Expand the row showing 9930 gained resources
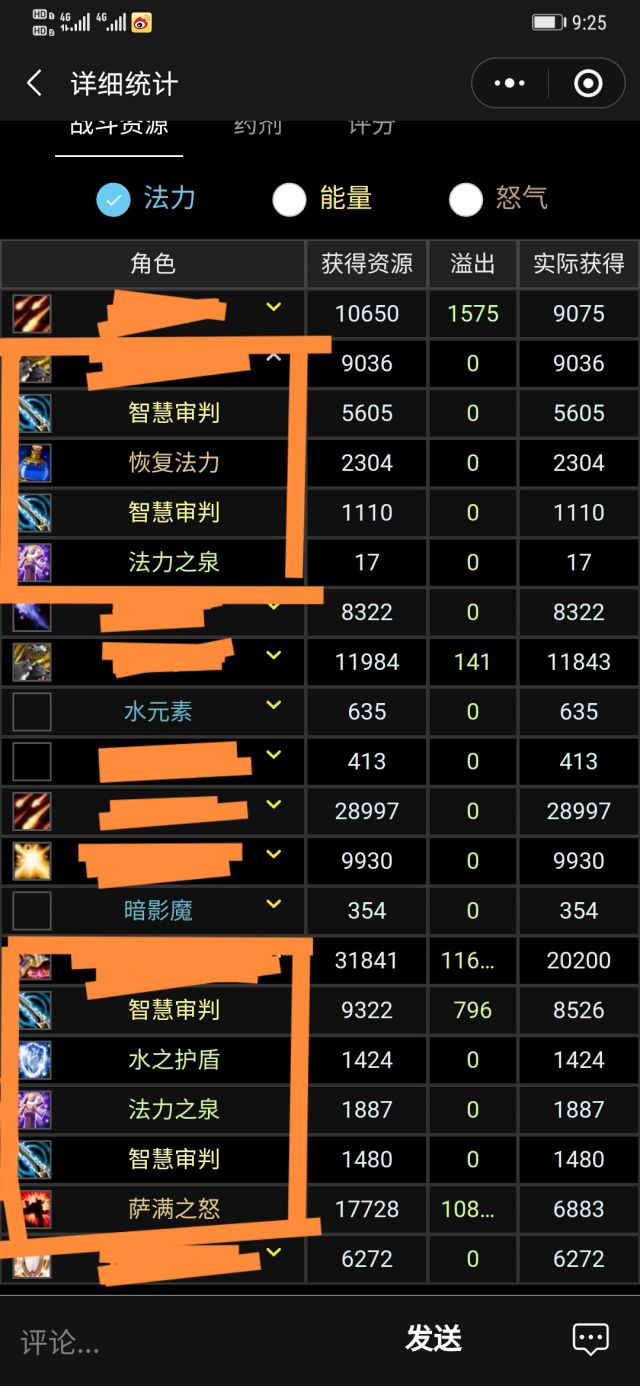640x1386 pixels. click(273, 855)
